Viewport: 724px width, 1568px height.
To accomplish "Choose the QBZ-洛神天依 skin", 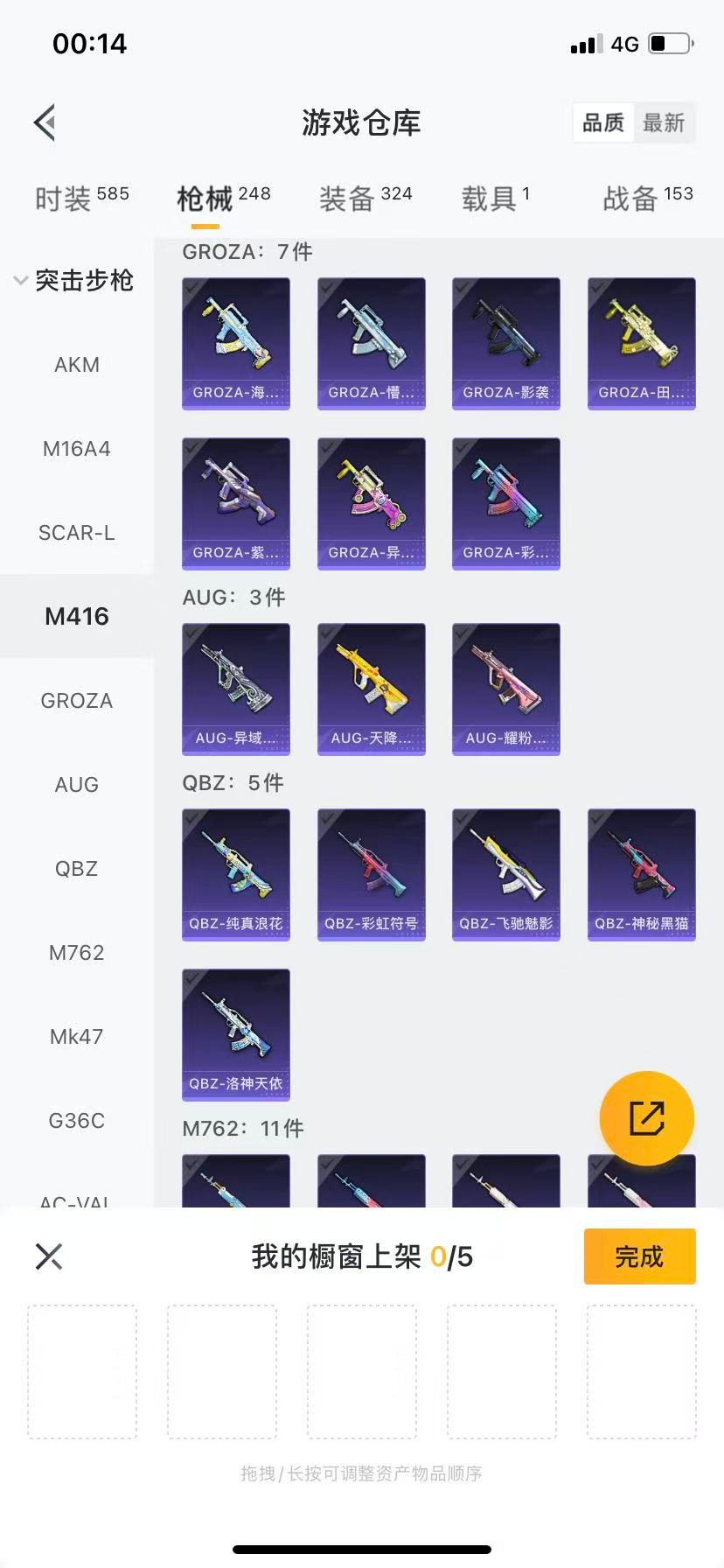I will click(x=236, y=1034).
